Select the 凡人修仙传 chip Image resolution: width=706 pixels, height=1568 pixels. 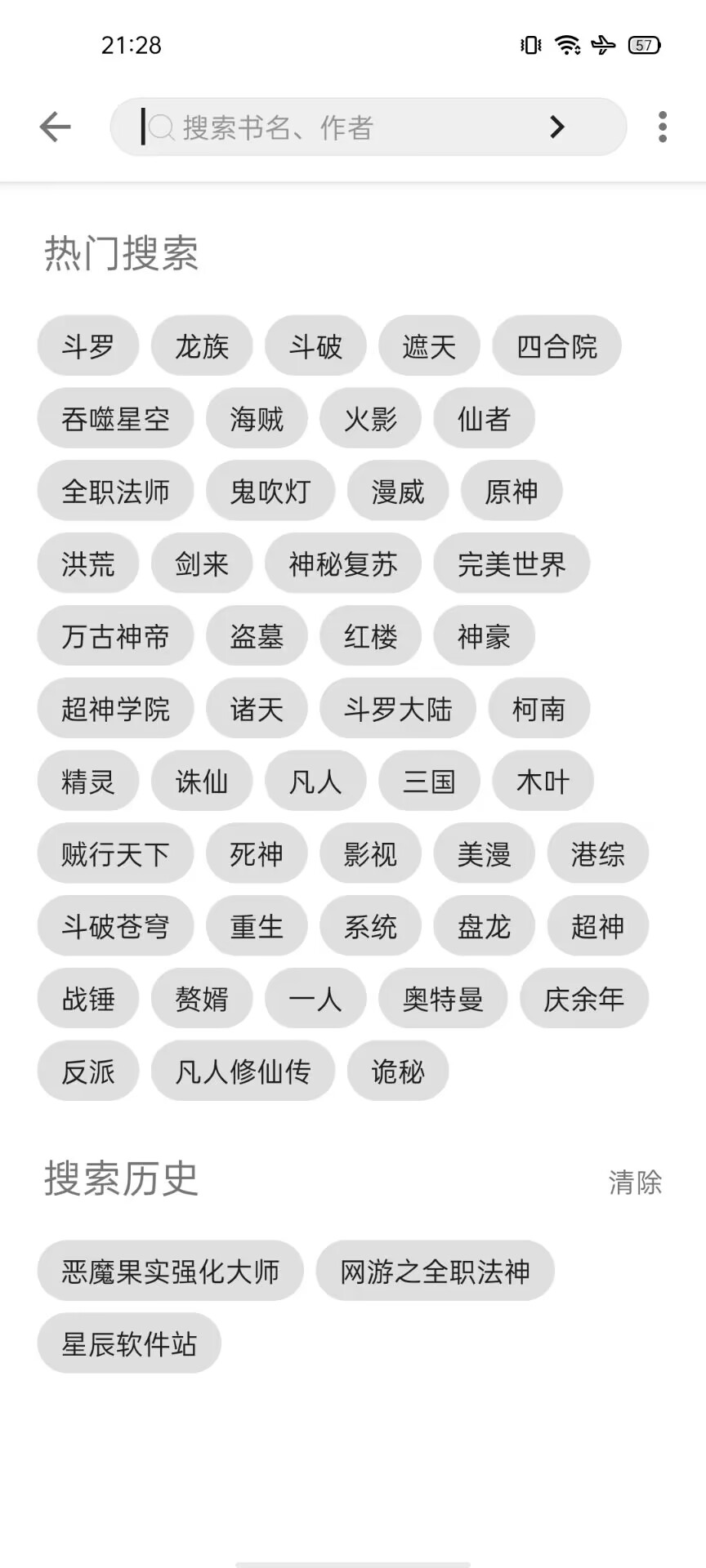[x=243, y=1072]
